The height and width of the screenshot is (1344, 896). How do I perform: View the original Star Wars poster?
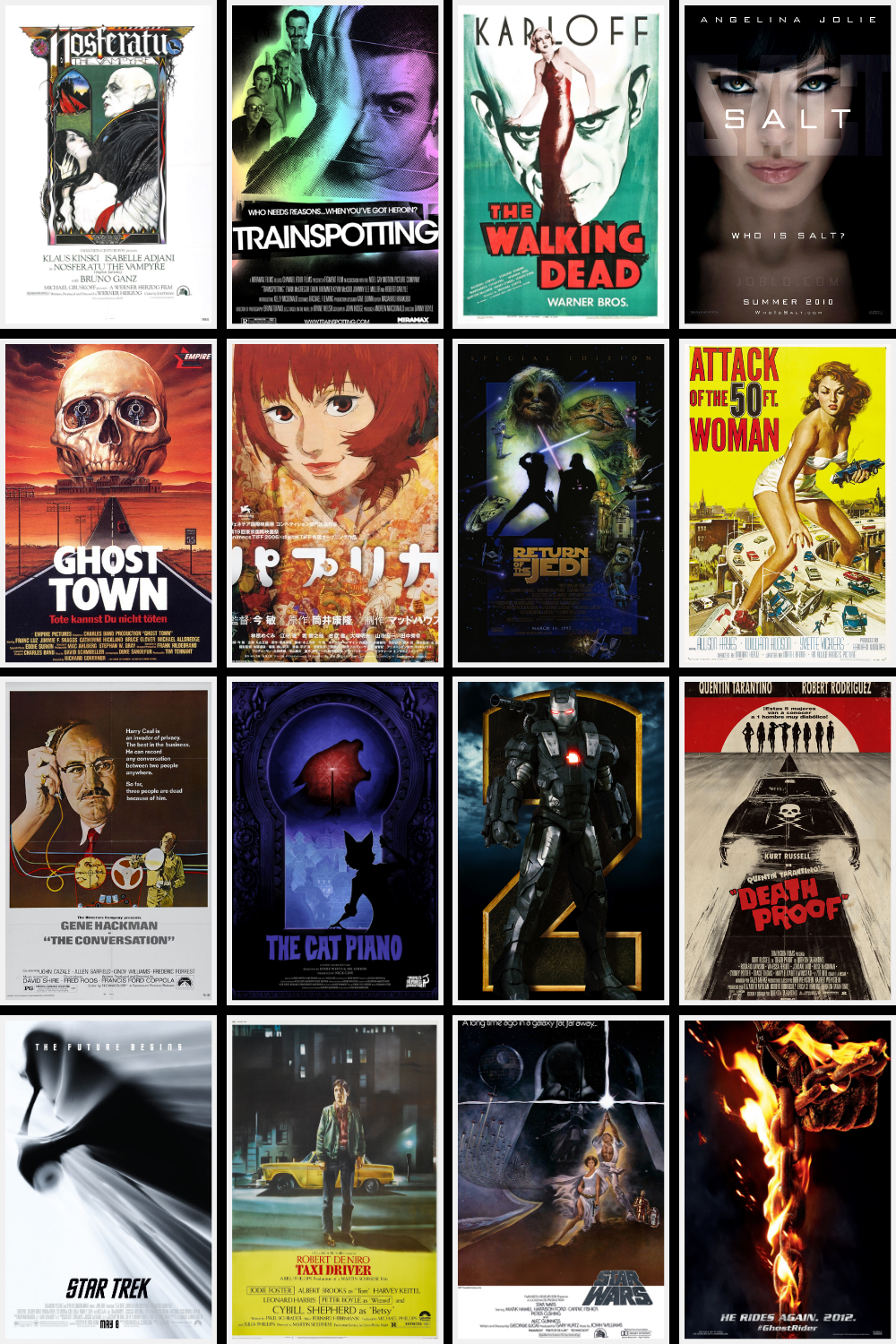tap(561, 1178)
